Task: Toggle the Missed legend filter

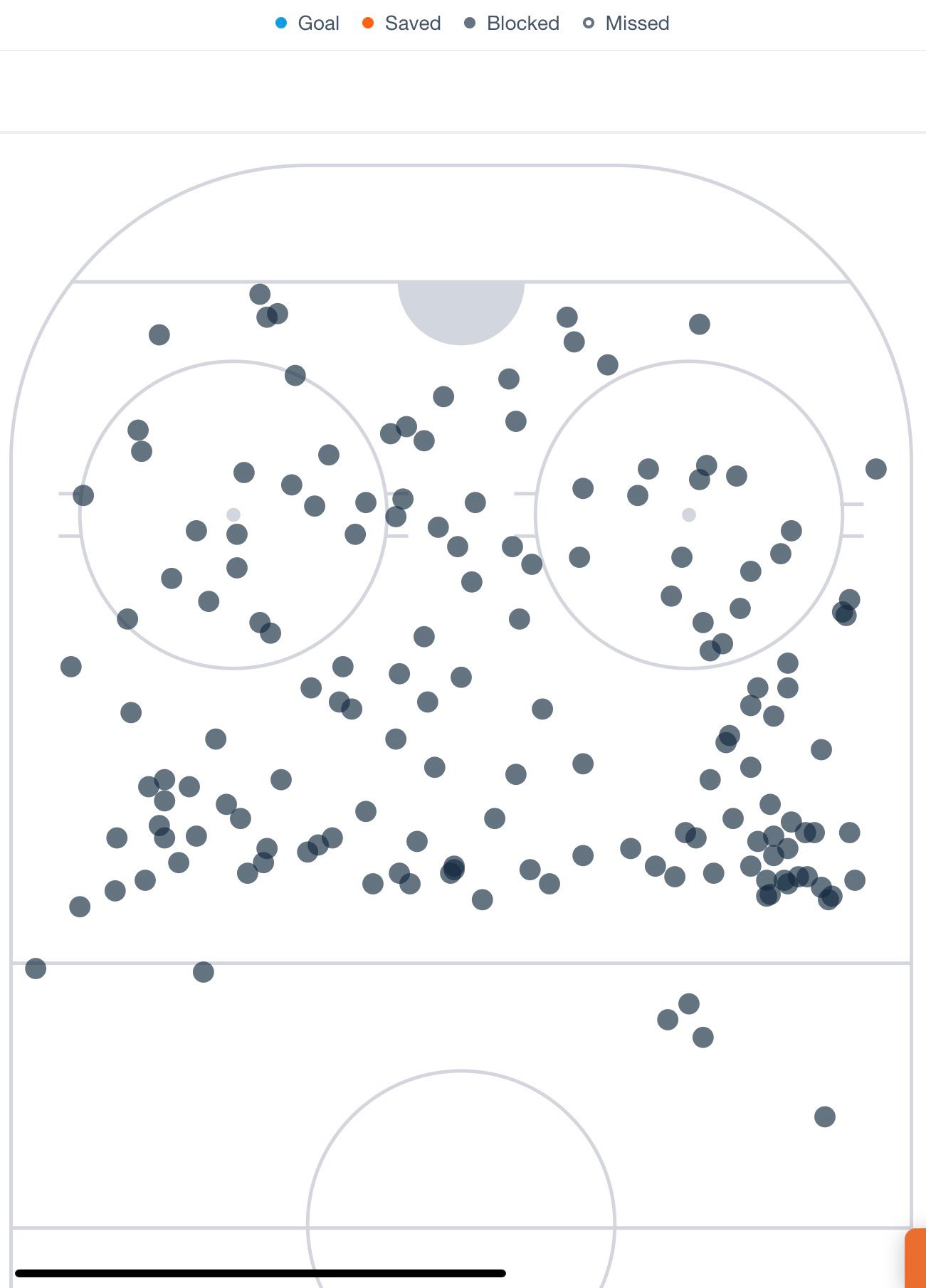Action: (x=626, y=23)
